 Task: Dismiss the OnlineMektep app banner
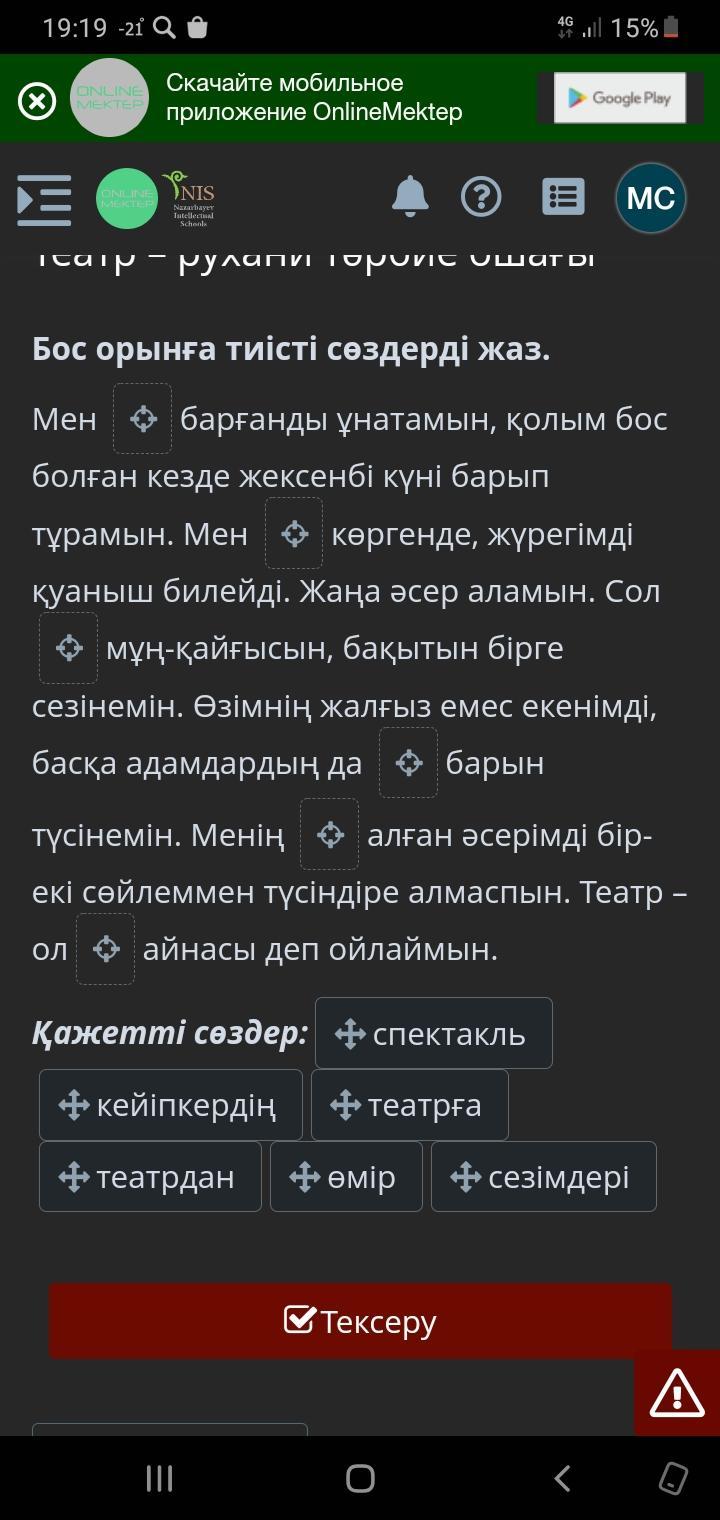pos(37,100)
